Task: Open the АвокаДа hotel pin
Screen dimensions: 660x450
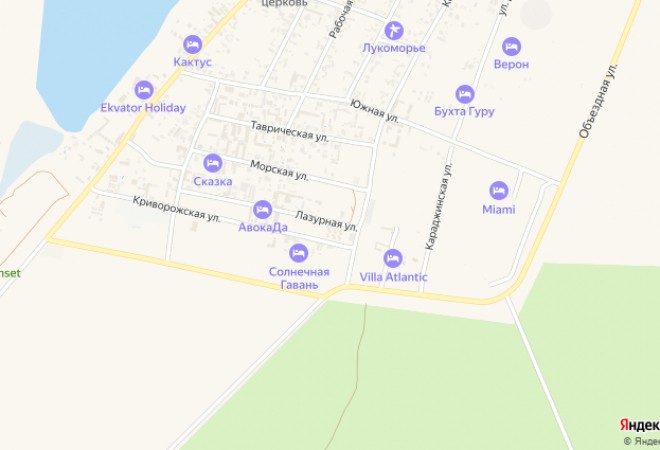Action: [263, 208]
